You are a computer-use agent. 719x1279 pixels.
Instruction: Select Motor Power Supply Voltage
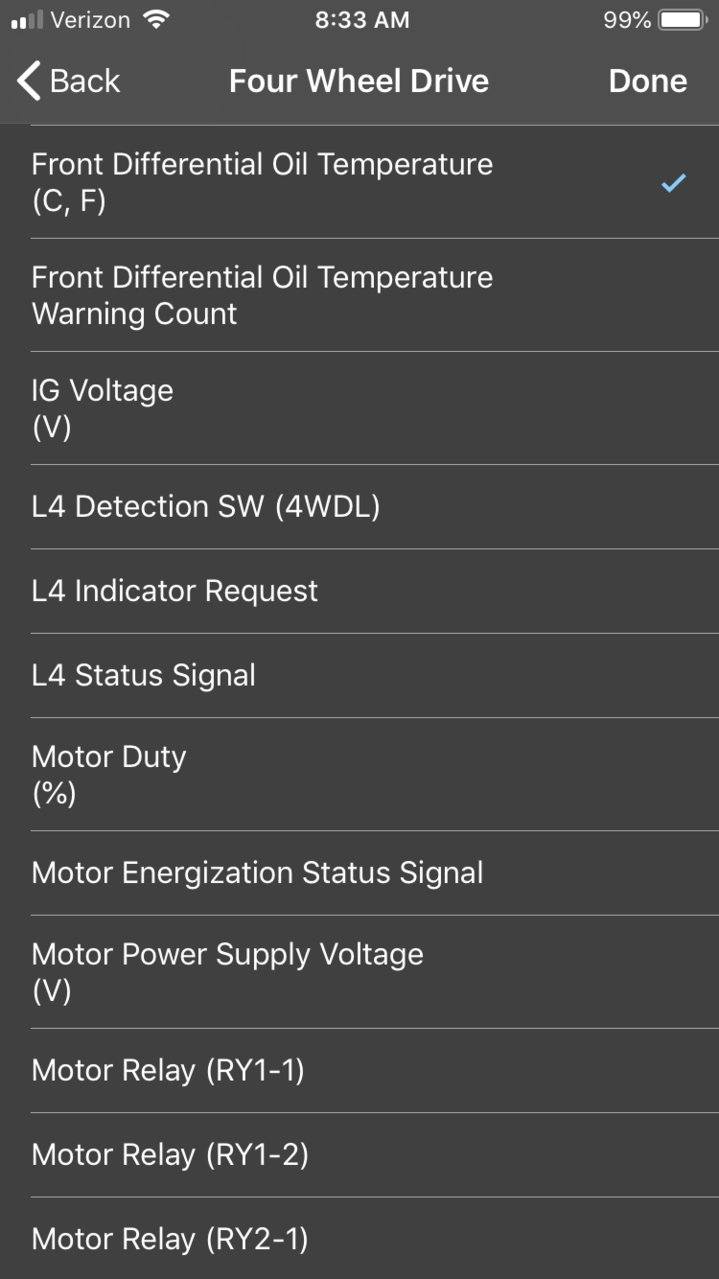[x=359, y=972]
